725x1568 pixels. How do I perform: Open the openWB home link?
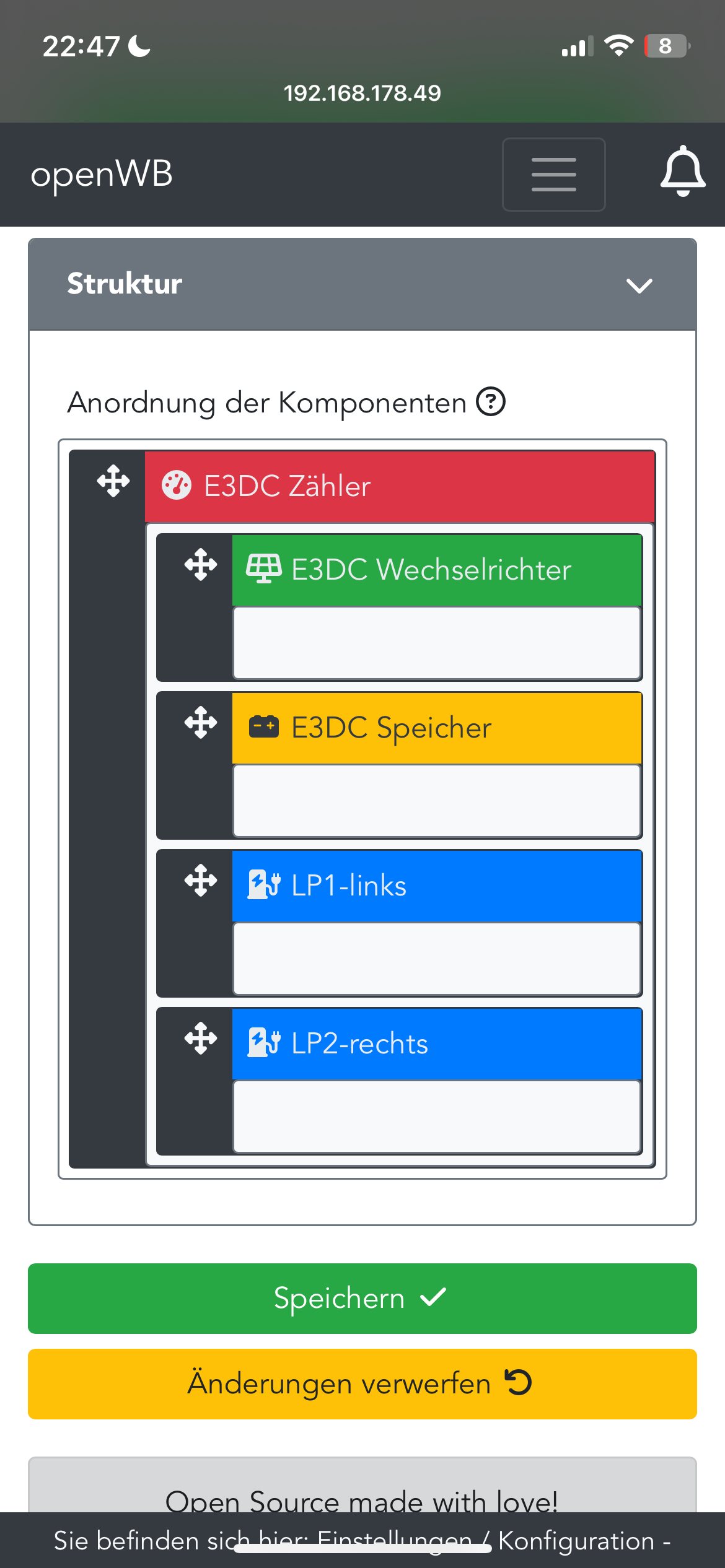point(102,174)
